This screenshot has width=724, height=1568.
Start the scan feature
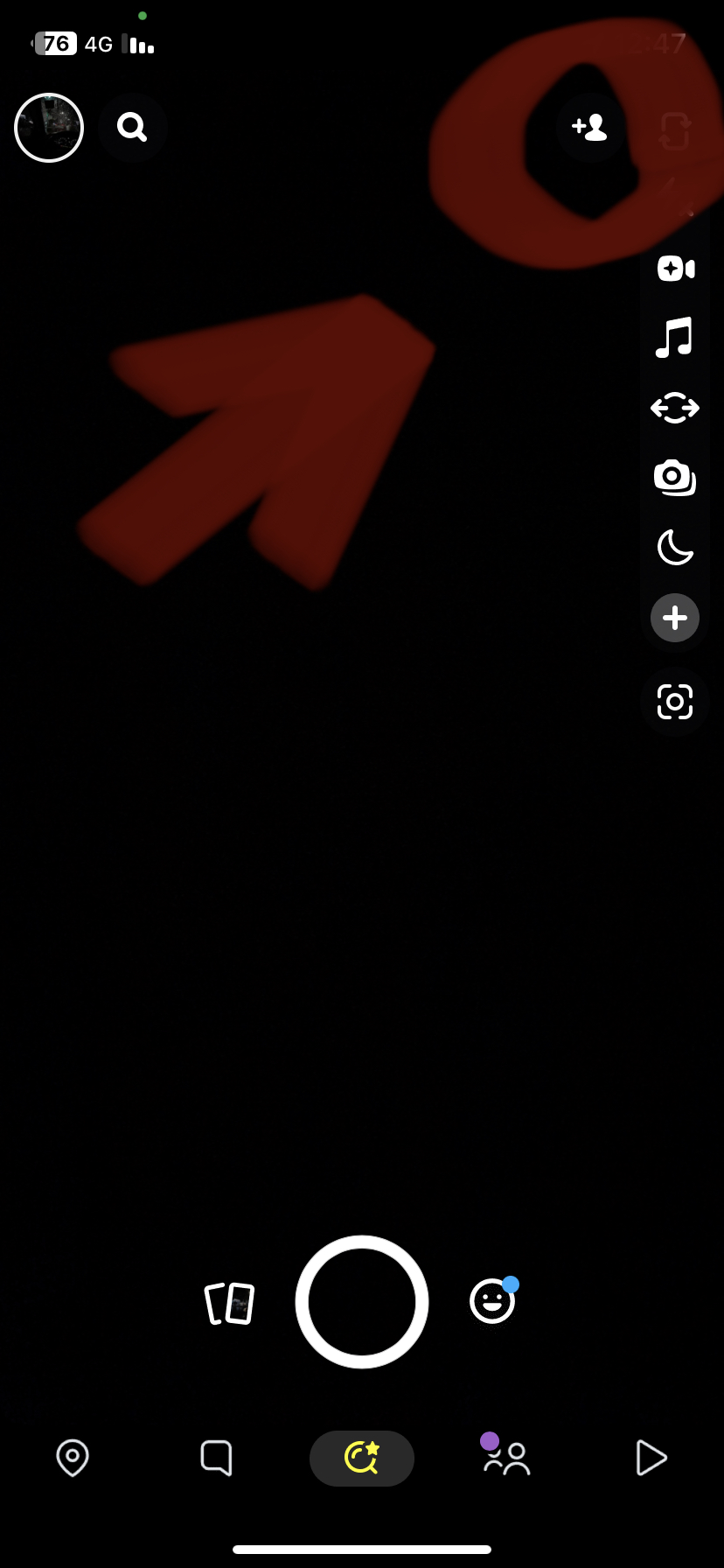674,702
